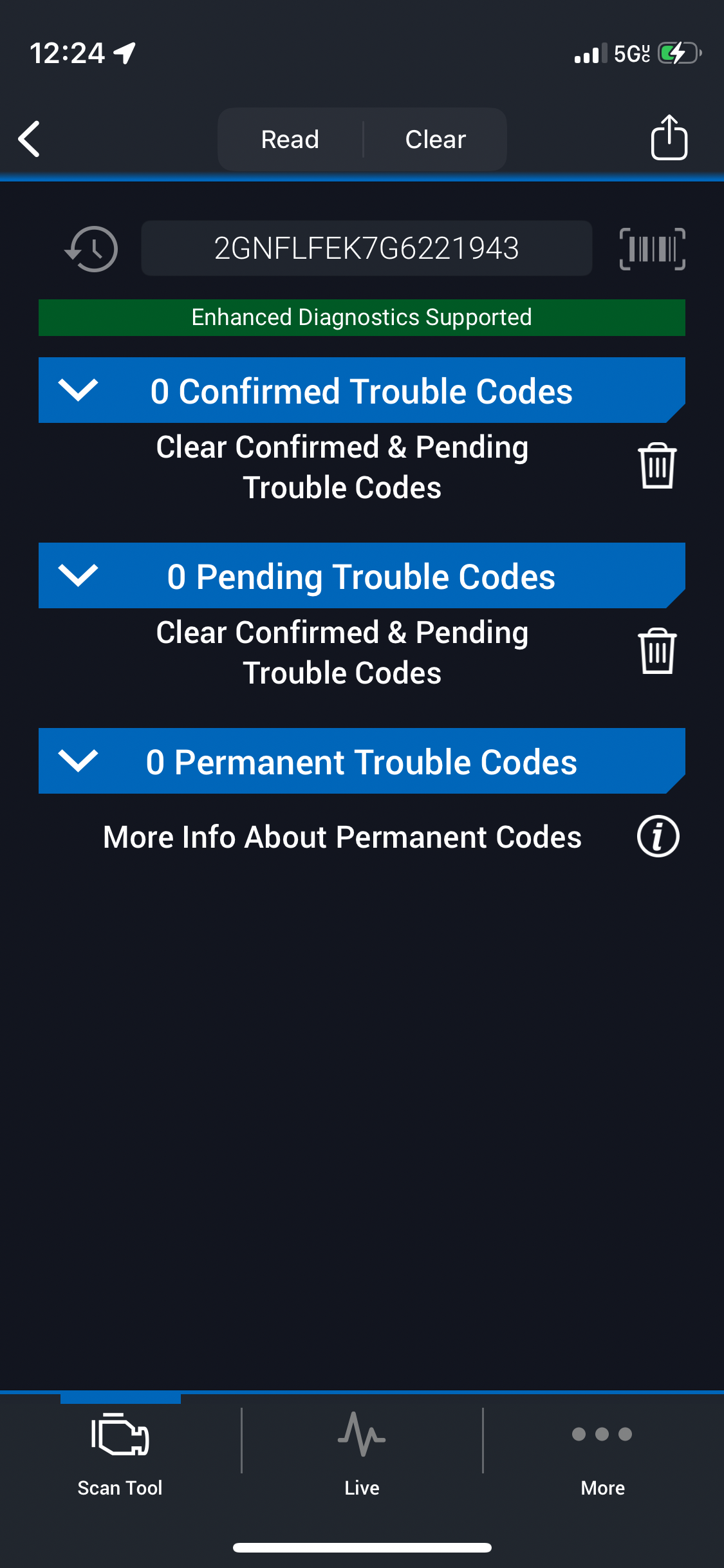
Task: Go back using the arrow
Action: point(30,139)
